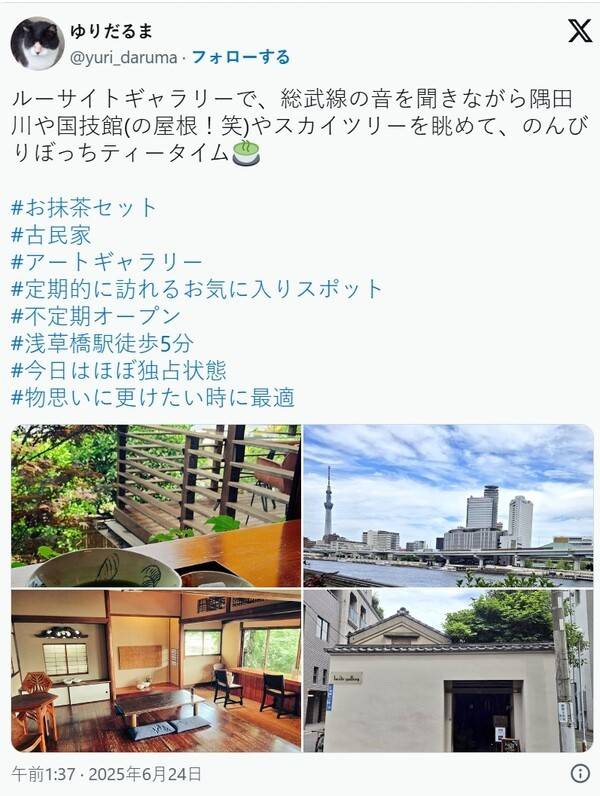Select the #不定期オープン hashtag
This screenshot has height=796, width=600.
(x=96, y=316)
